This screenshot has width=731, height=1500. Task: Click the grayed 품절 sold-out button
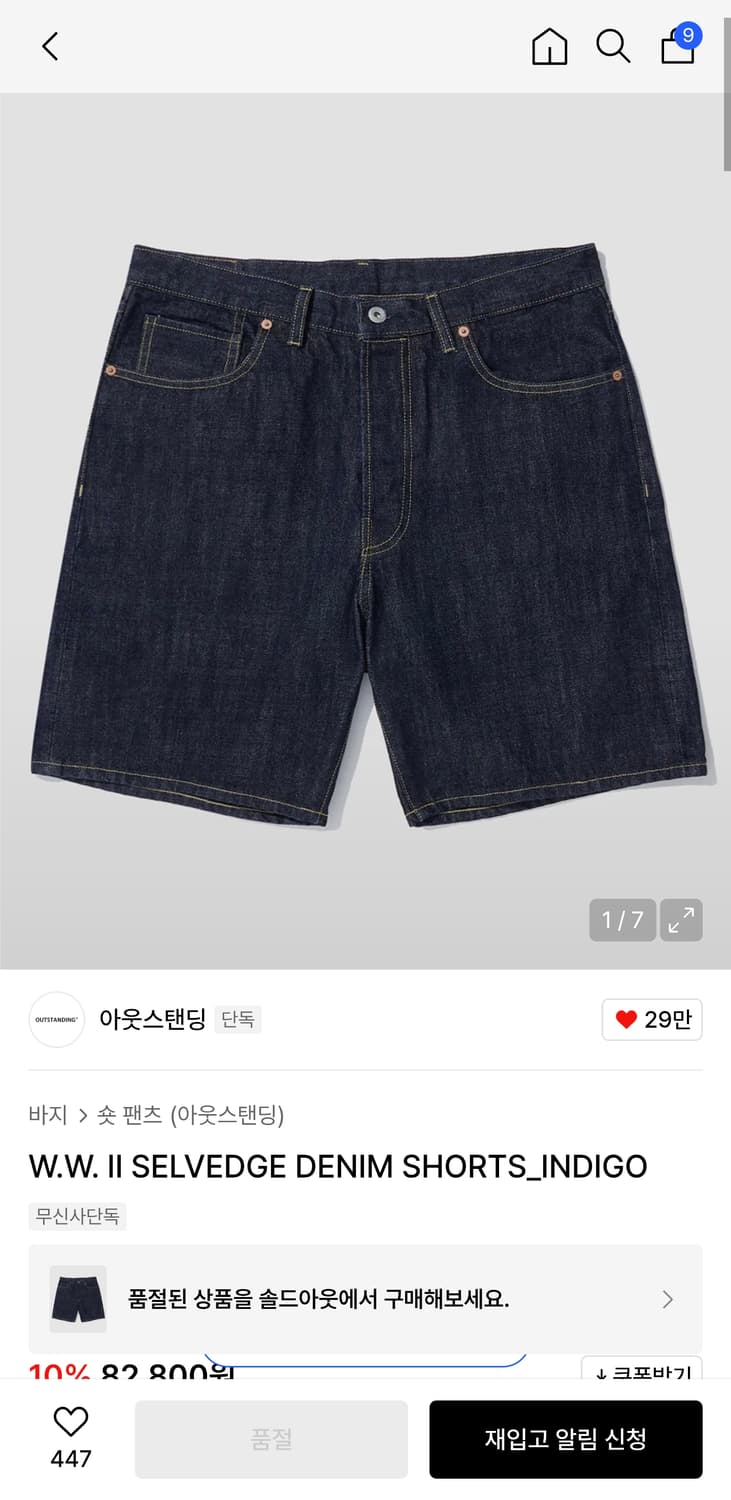(272, 1438)
